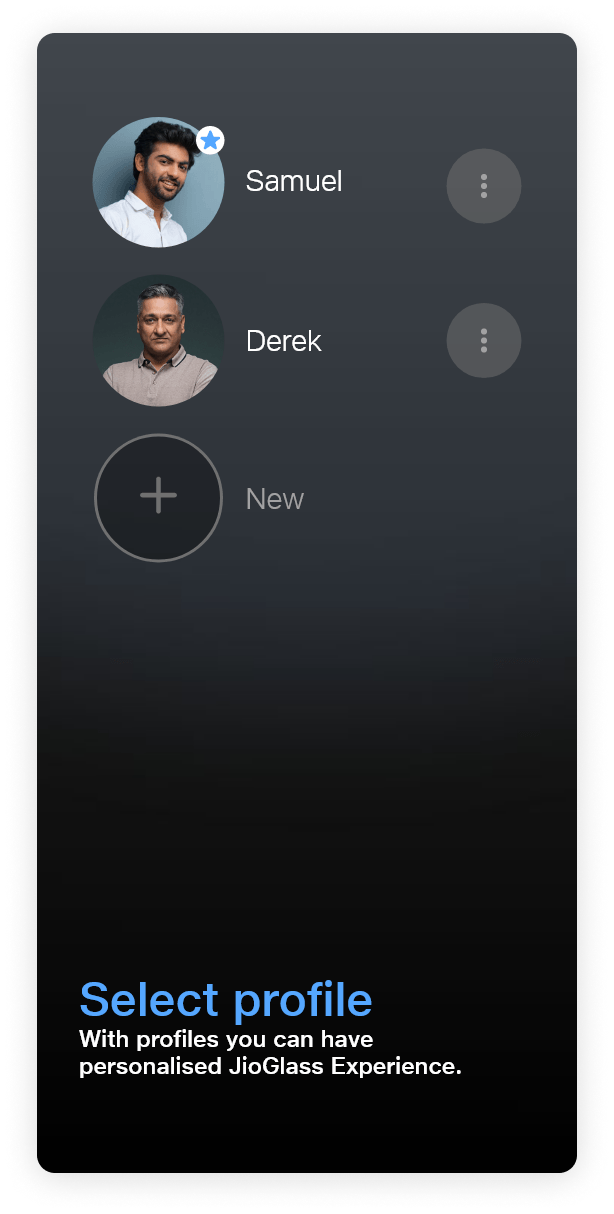Add a new profile

point(158,497)
